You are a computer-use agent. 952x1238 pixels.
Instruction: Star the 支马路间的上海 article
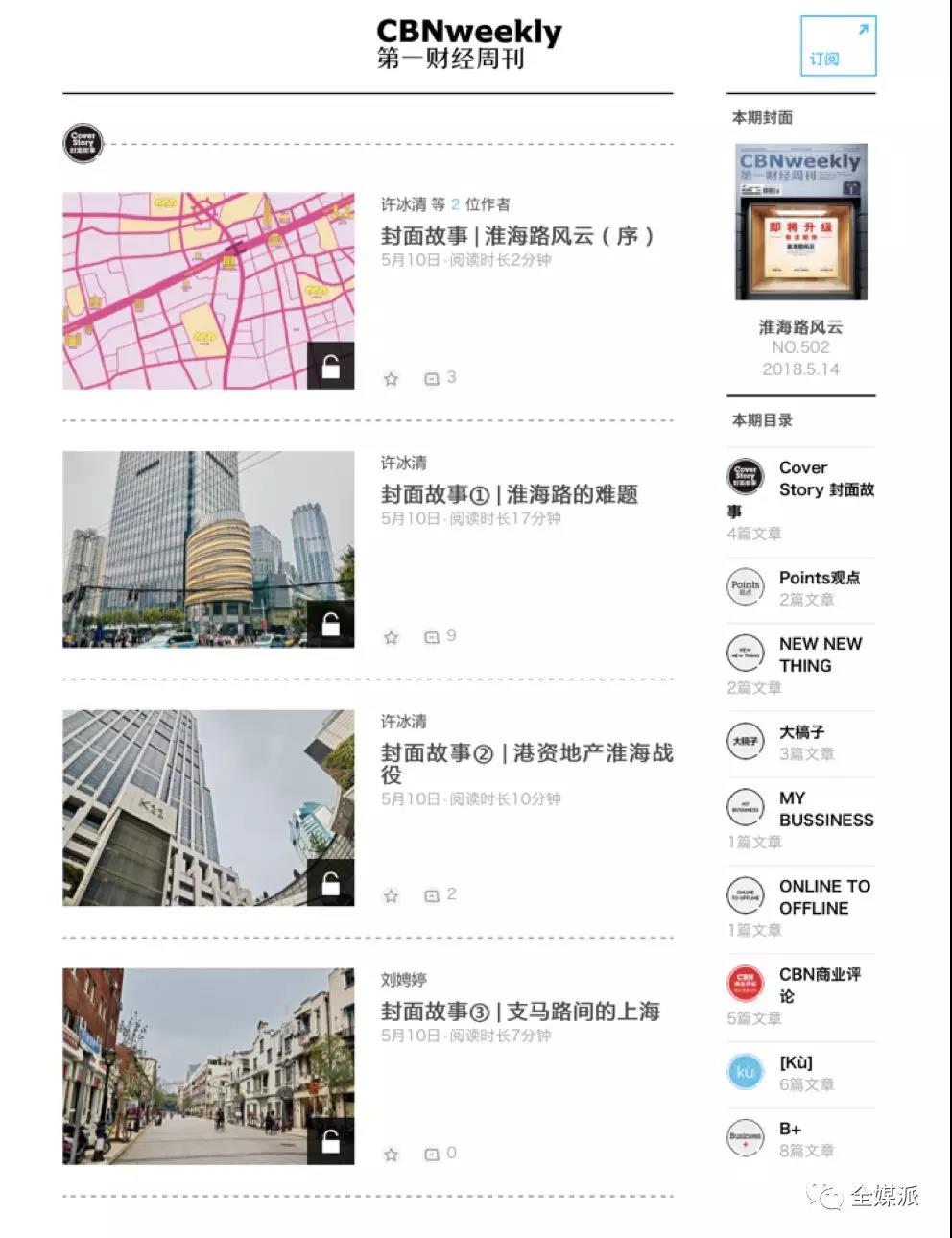[x=391, y=1155]
